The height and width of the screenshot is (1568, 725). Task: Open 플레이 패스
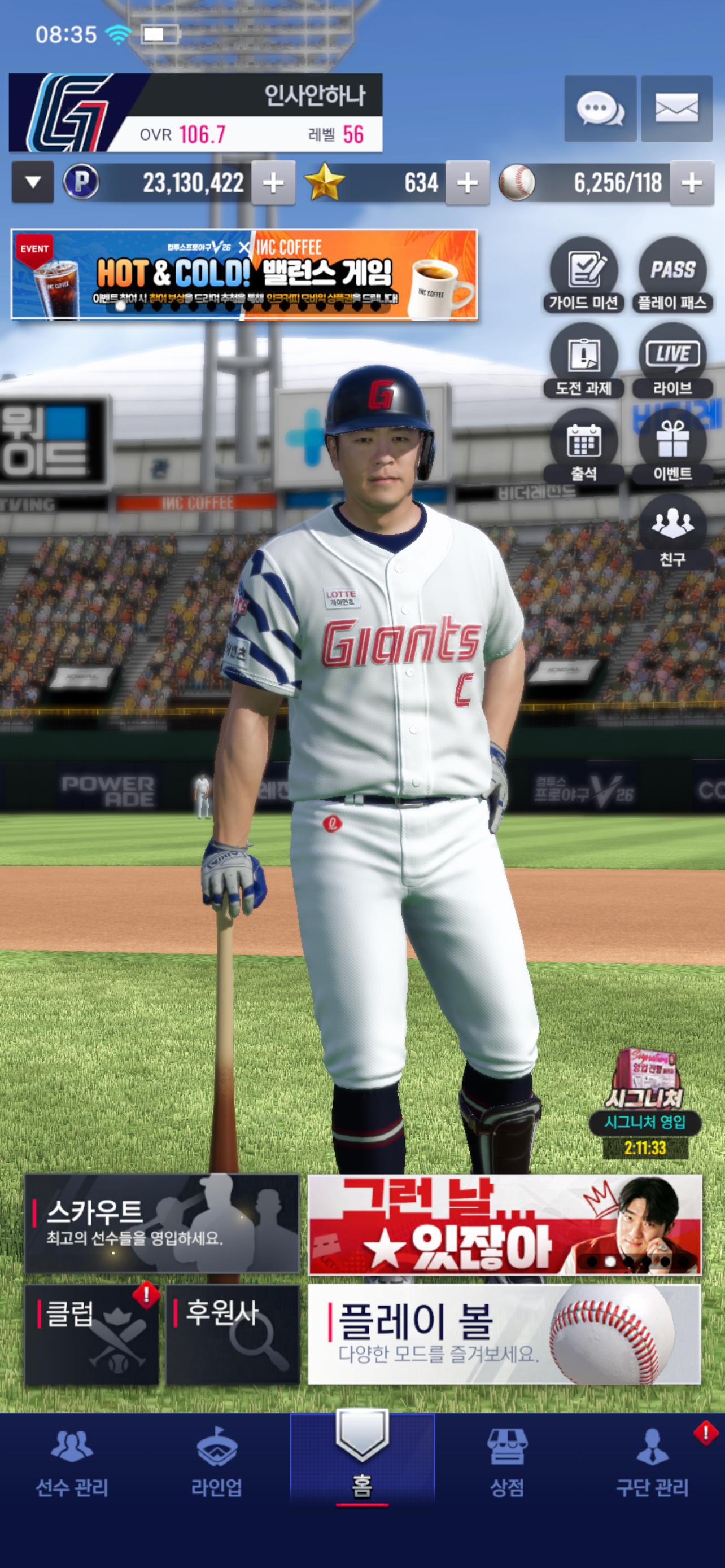672,275
